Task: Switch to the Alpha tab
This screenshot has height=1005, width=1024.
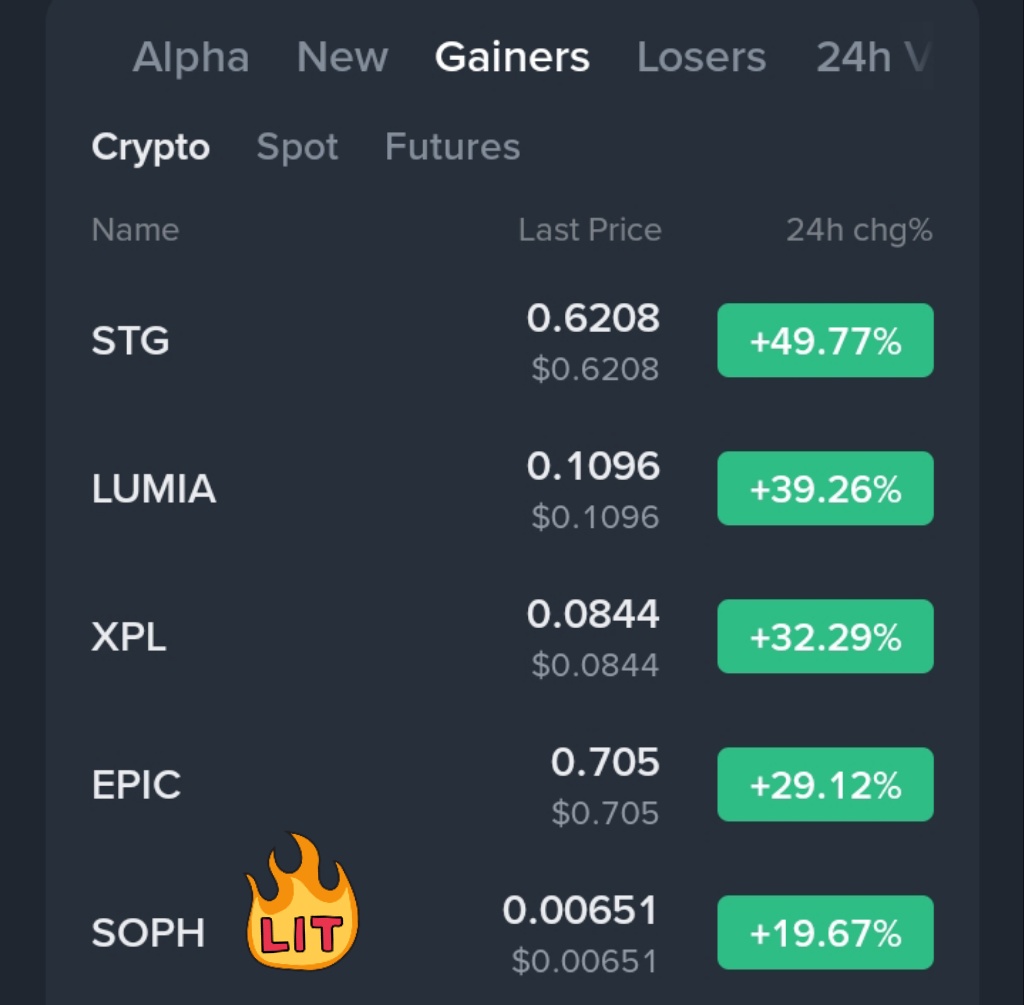Action: click(191, 57)
